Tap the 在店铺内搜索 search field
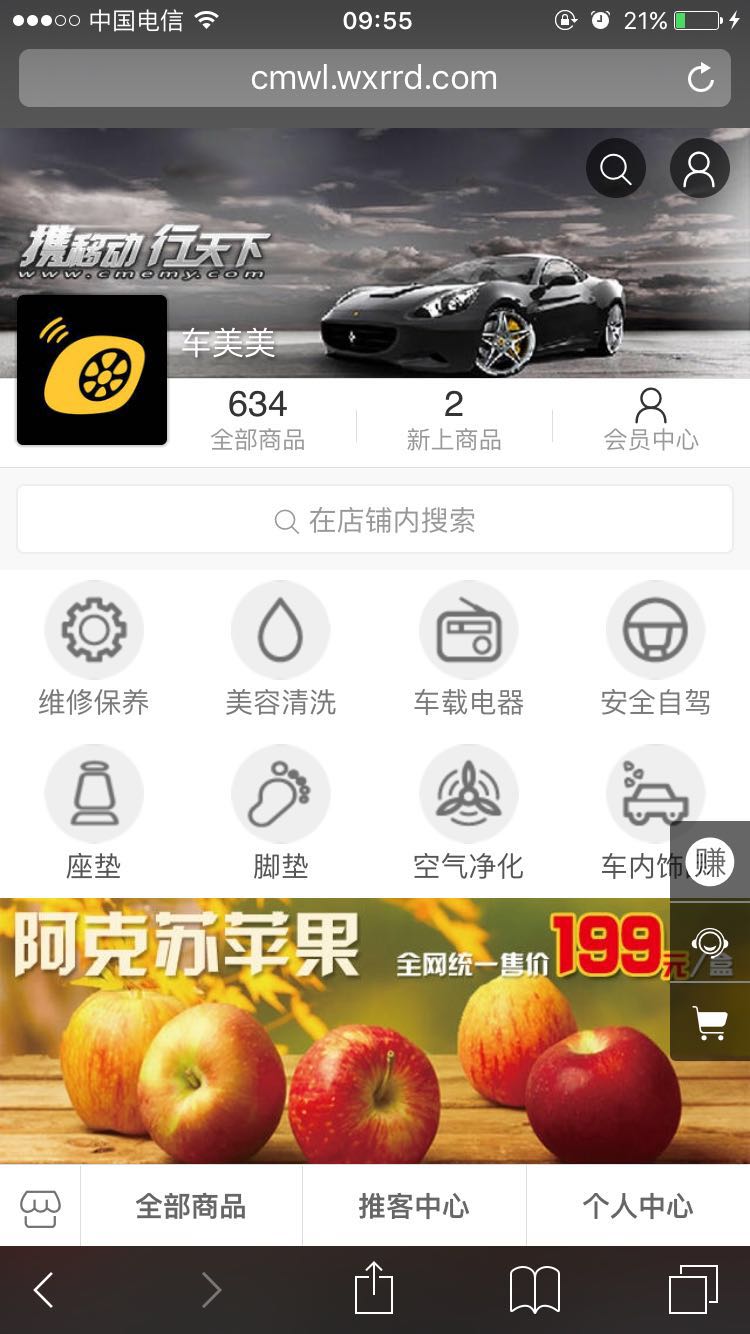Screen dimensions: 750x1334 click(x=375, y=520)
